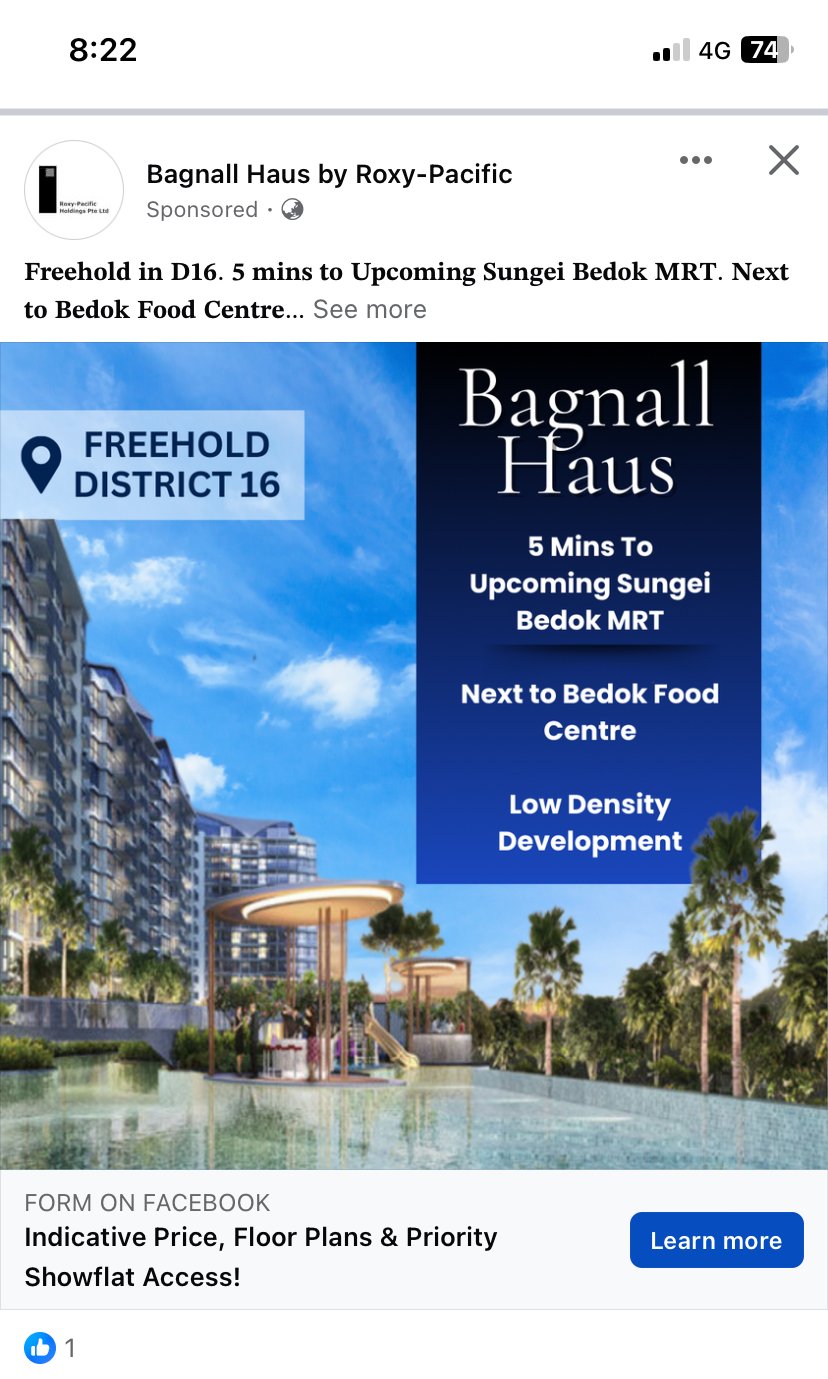
Task: Dismiss the Bagnall Haus sponsored post
Action: (783, 160)
